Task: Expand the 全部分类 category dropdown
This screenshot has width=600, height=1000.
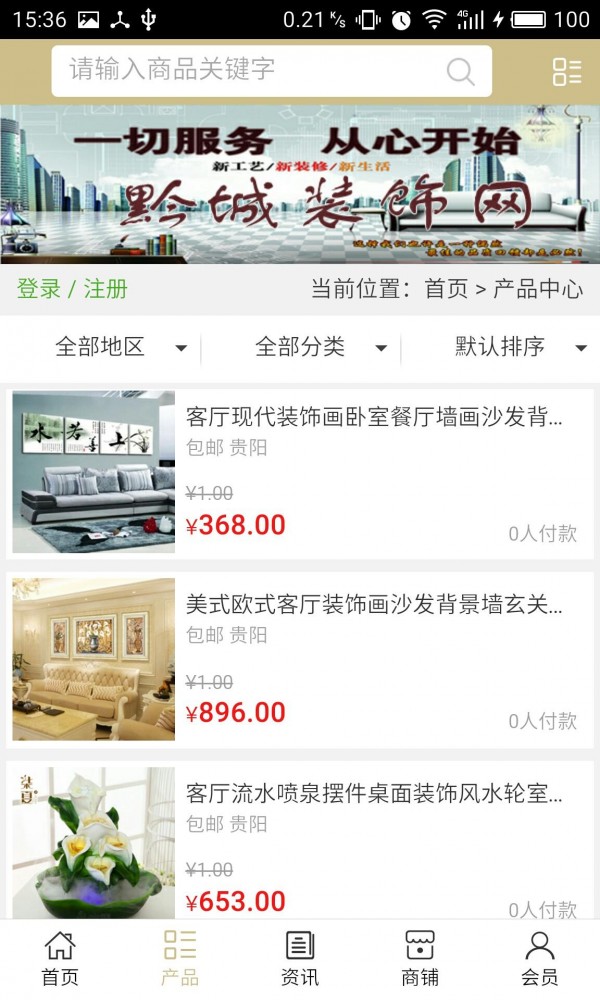Action: click(x=320, y=347)
